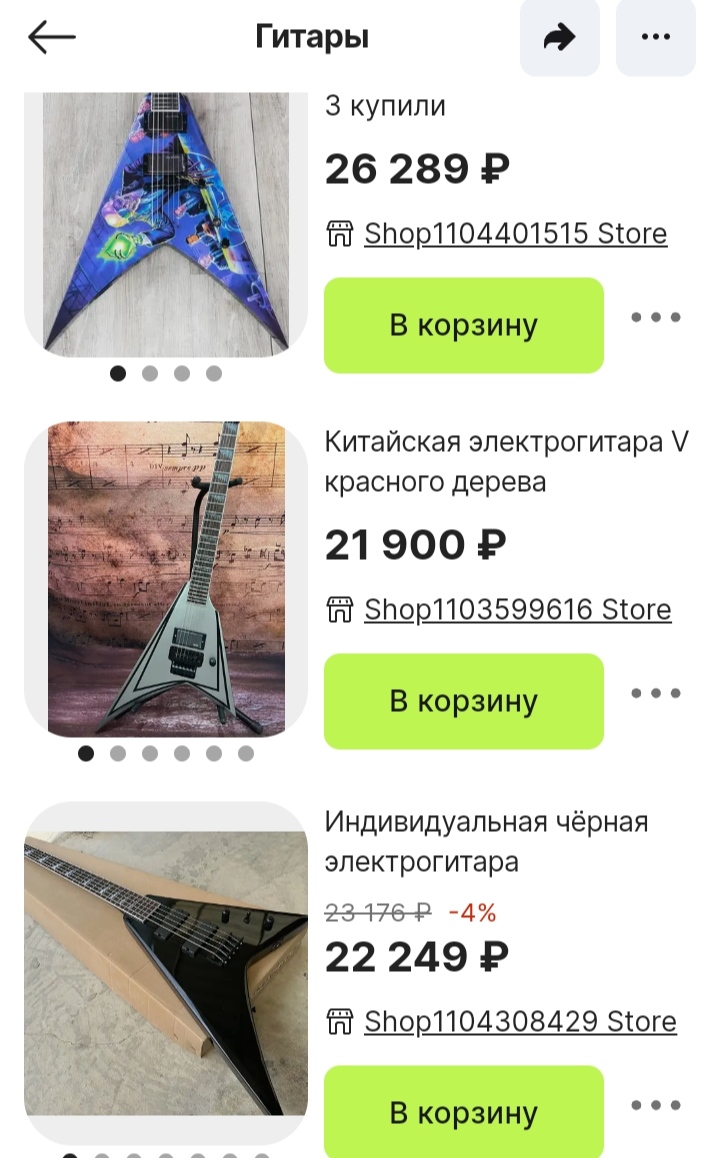This screenshot has height=1158, width=720.
Task: Add the 22 249 ₽ guitar to cart
Action: [x=463, y=1112]
